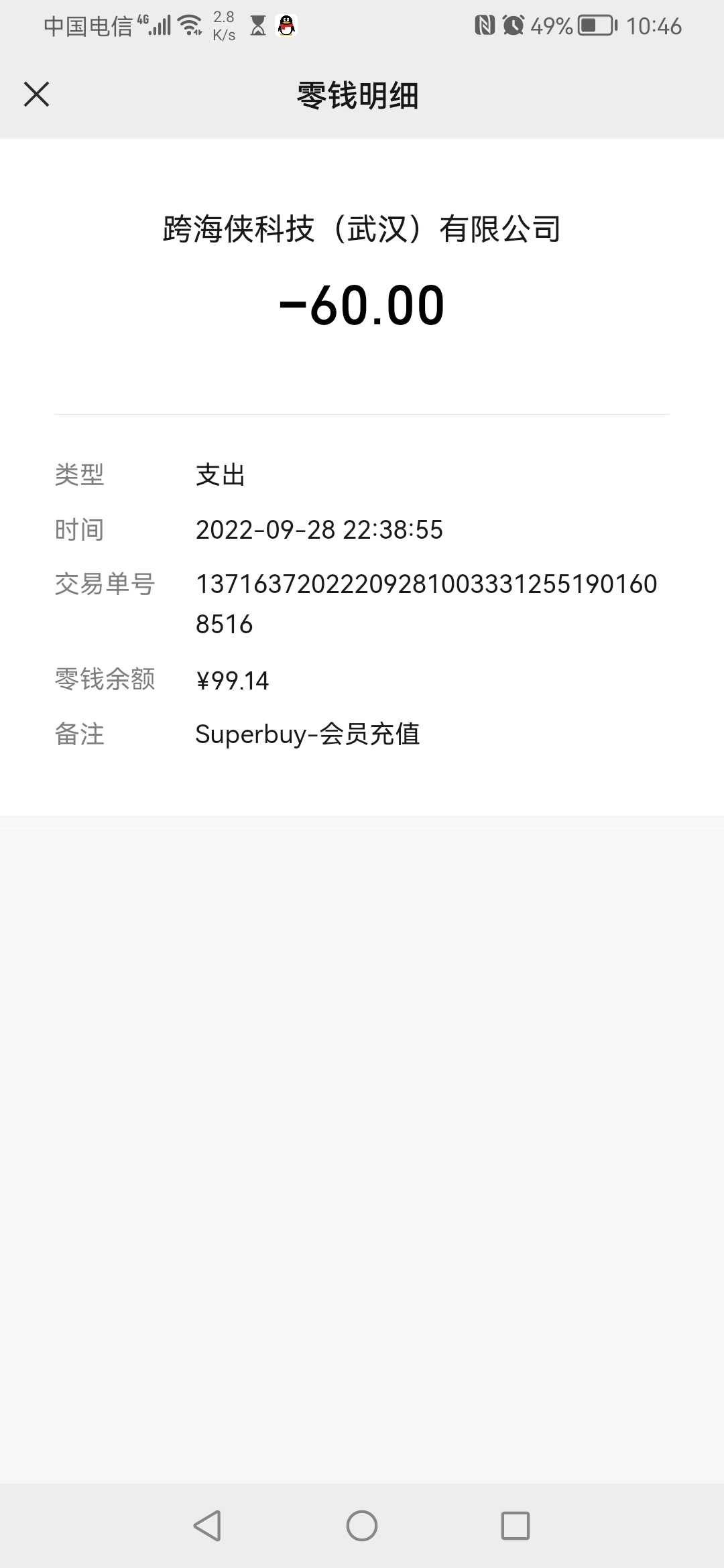724x1568 pixels.
Task: Tap the system back button
Action: point(207,1526)
